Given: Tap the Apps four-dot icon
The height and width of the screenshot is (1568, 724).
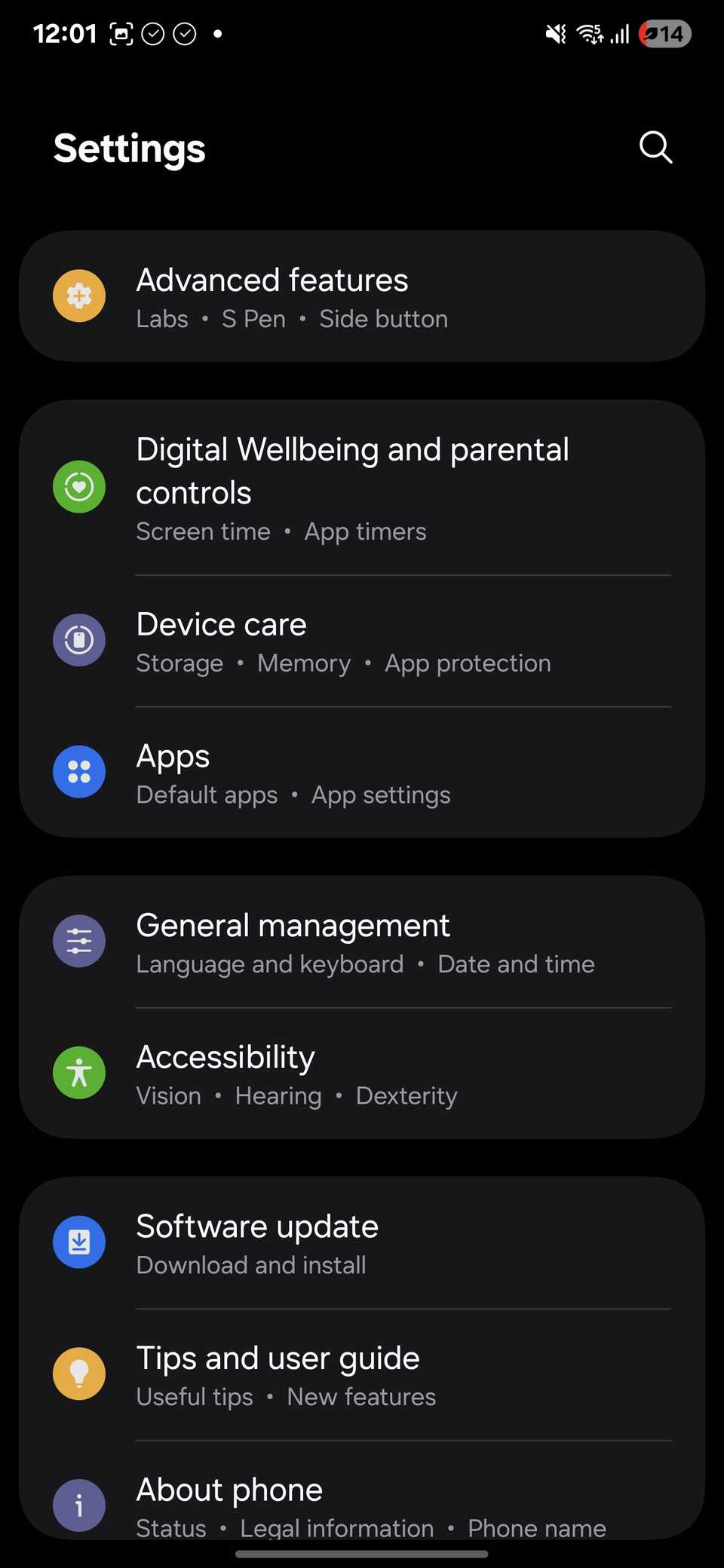Looking at the screenshot, I should (78, 771).
